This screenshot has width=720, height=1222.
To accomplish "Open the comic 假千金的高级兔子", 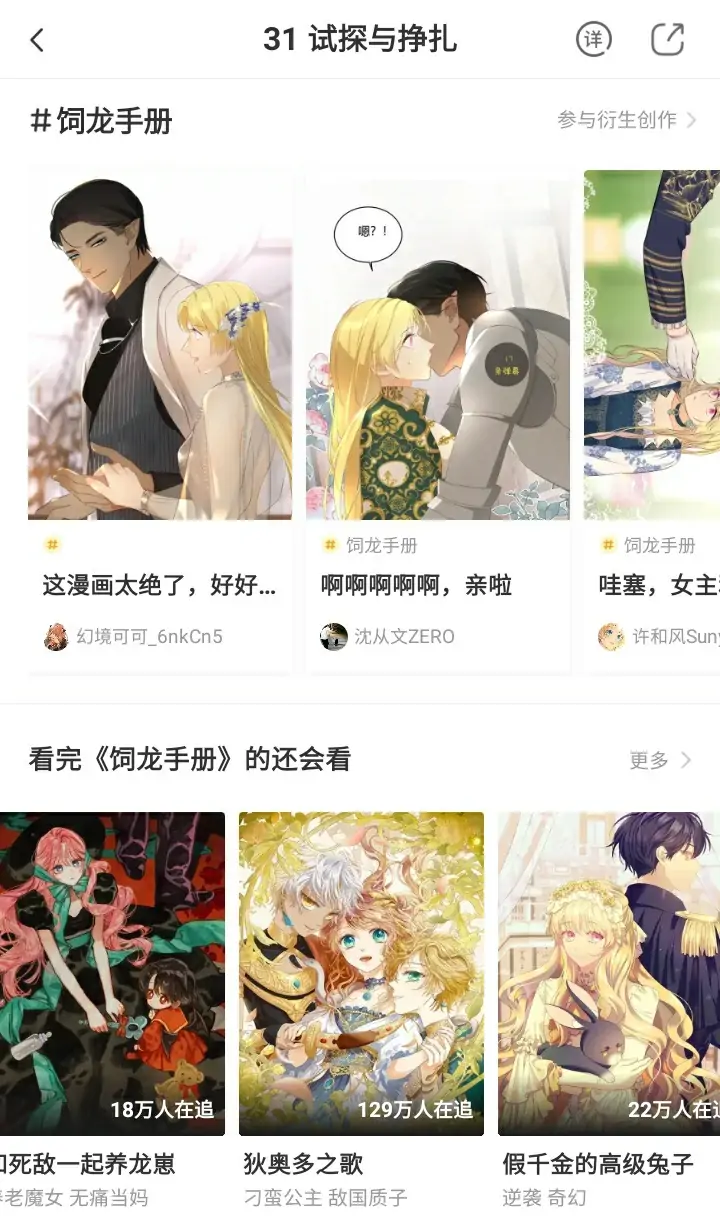I will pos(608,973).
